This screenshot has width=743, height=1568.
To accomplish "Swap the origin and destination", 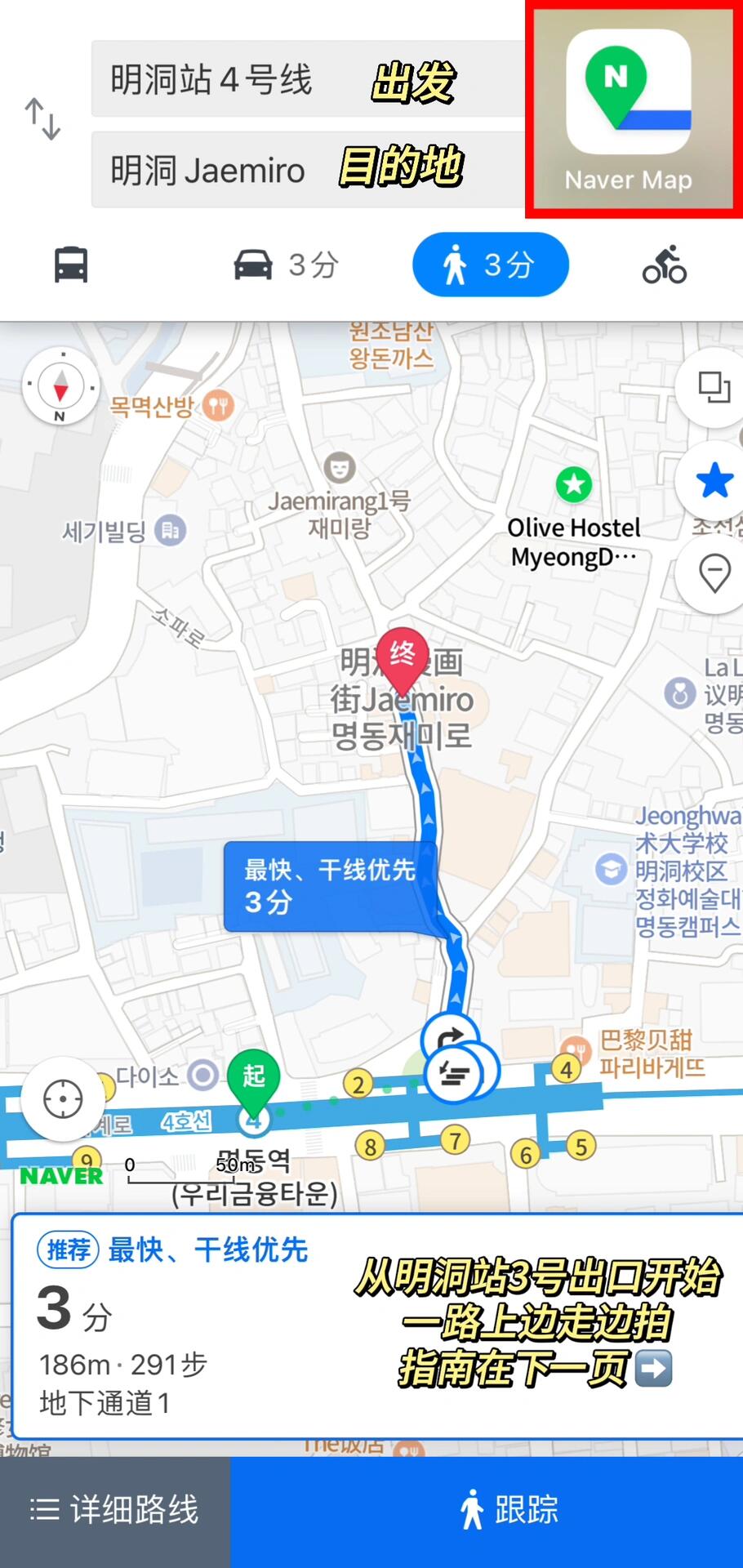I will tap(42, 119).
